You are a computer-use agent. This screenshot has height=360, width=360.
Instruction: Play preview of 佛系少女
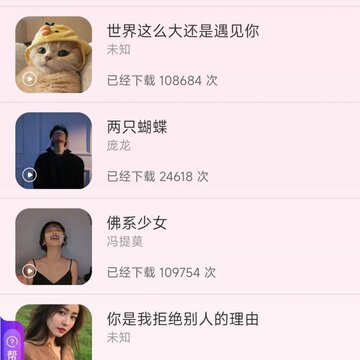coord(29,271)
